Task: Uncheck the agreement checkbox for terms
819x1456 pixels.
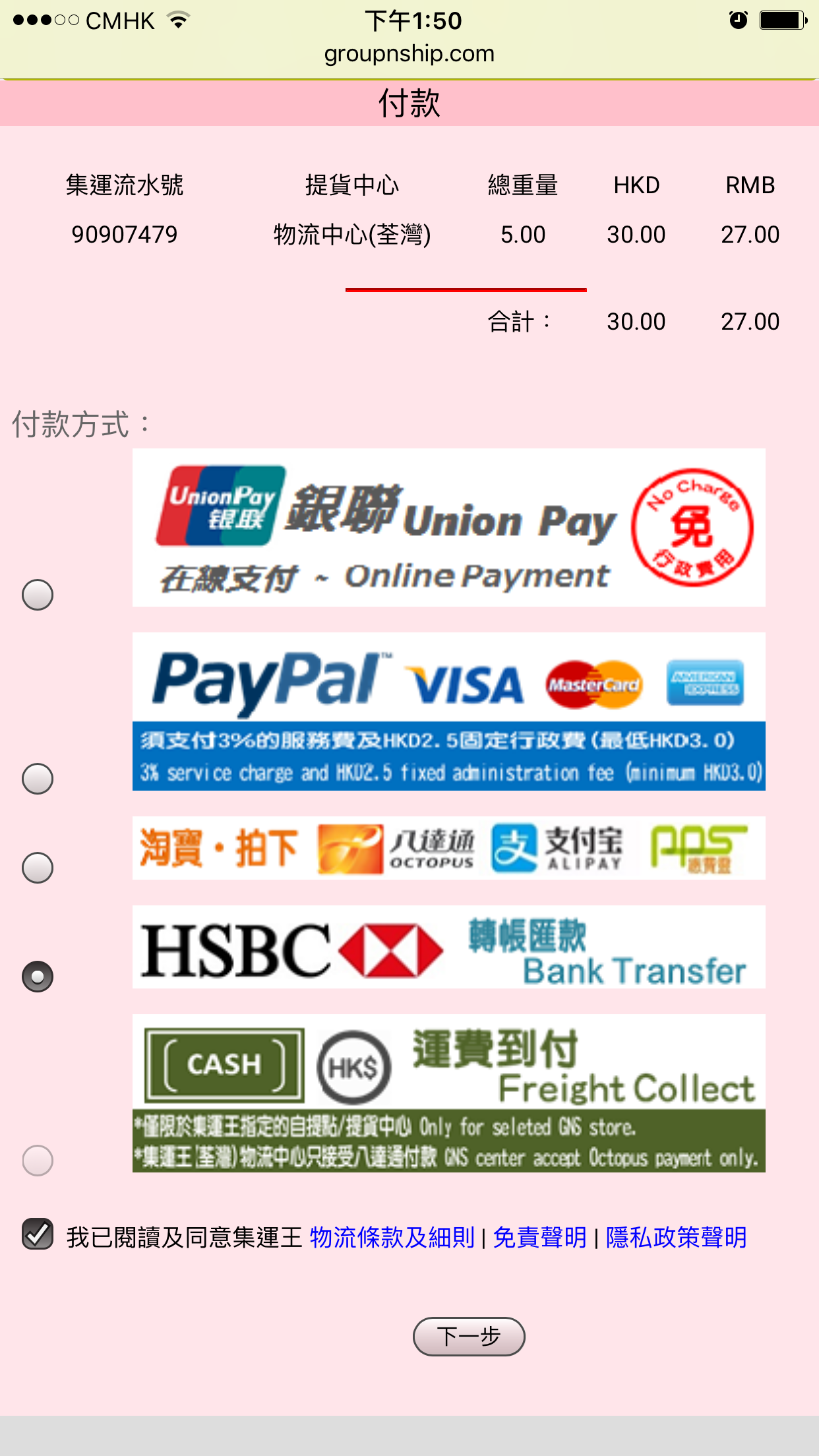Action: [38, 1234]
